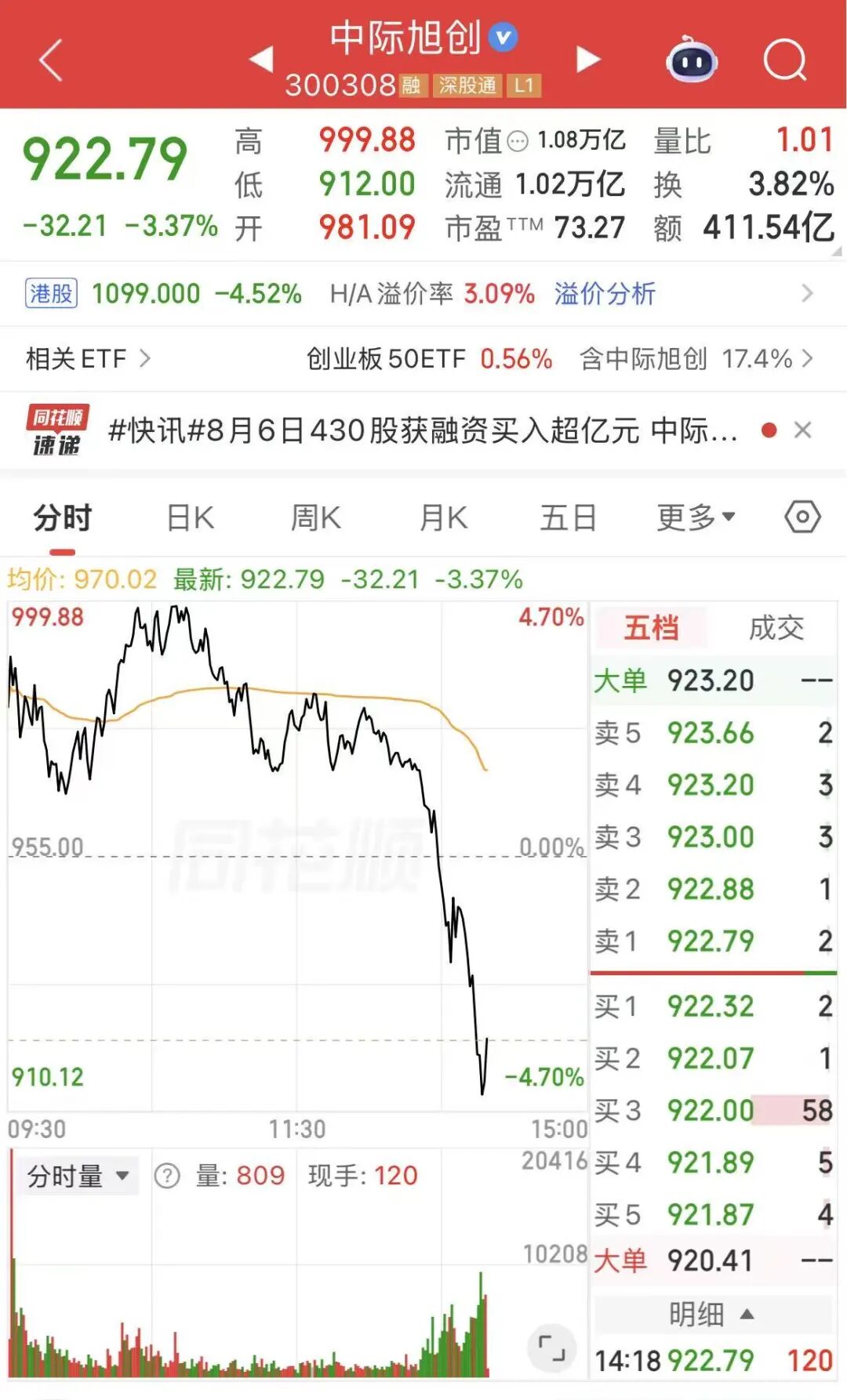Open the 分时量 indicator dropdown
The width and height of the screenshot is (847, 1400).
click(x=78, y=1176)
